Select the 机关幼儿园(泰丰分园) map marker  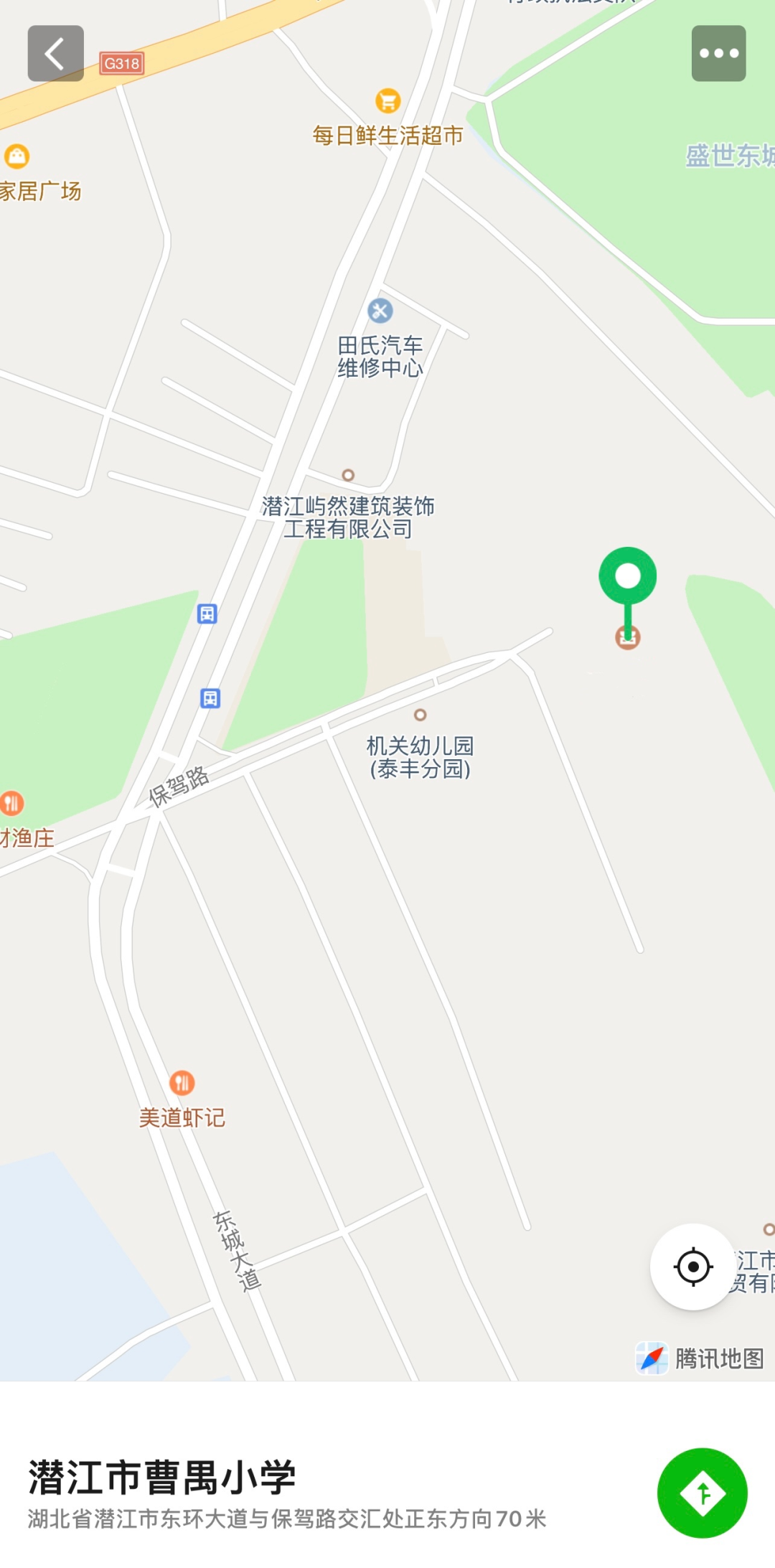point(421,715)
